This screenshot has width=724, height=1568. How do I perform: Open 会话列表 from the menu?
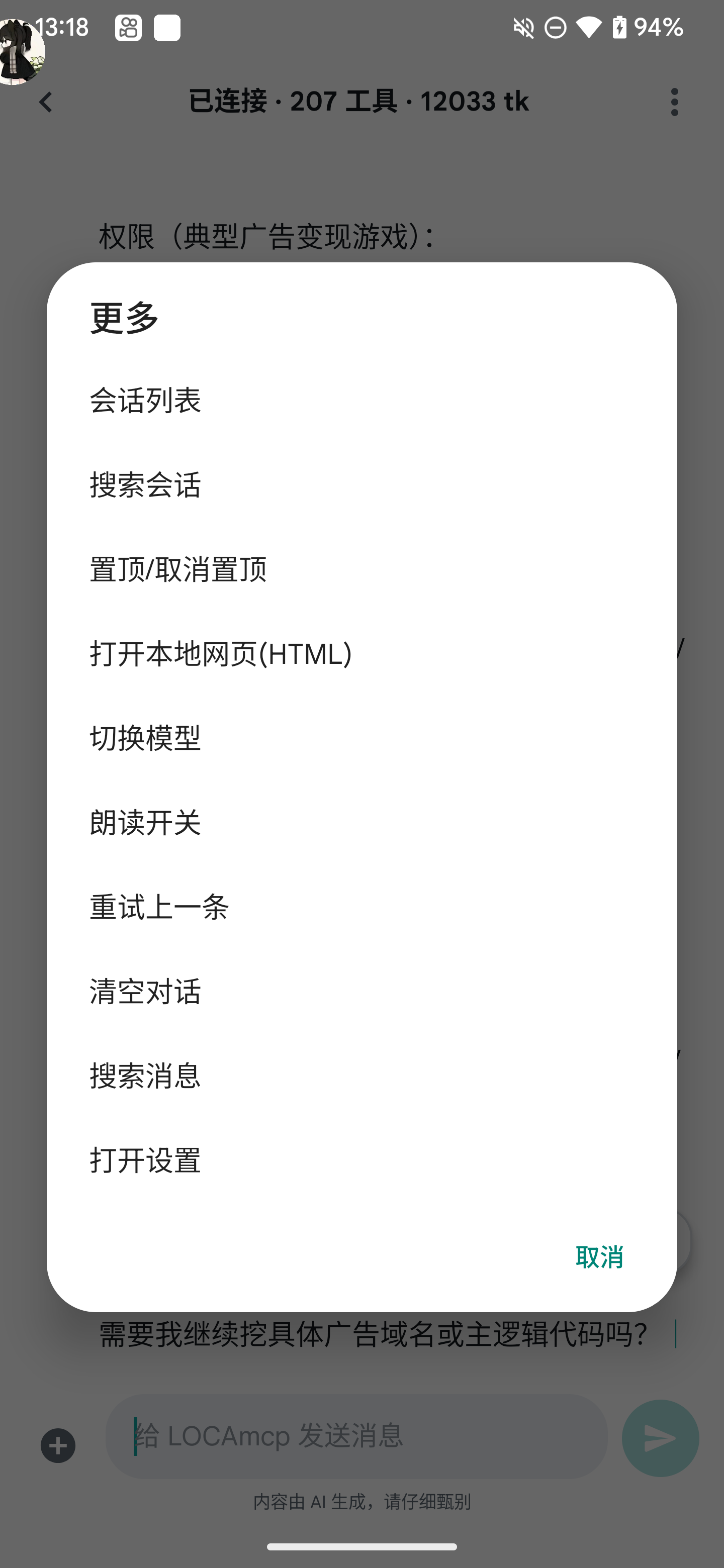click(x=361, y=401)
